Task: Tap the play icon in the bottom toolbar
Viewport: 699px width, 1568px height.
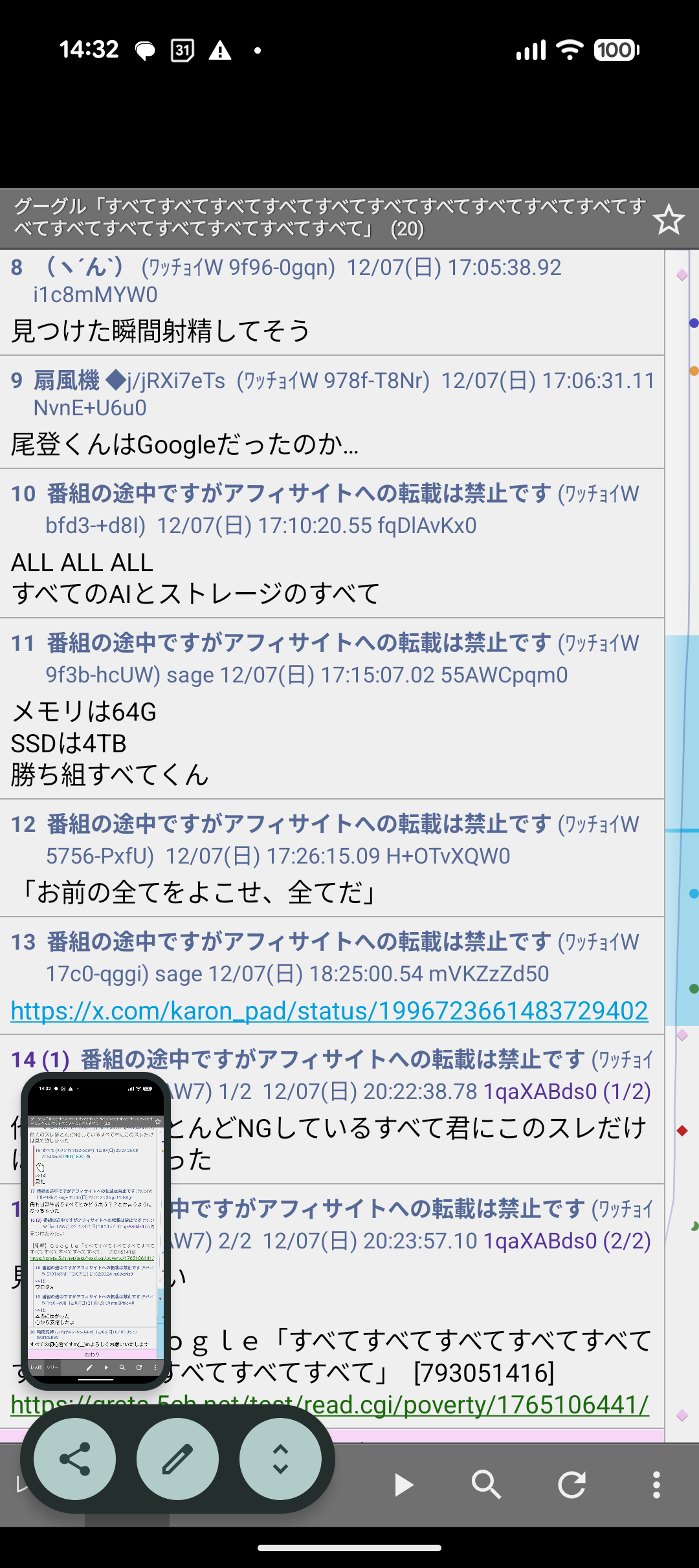Action: [403, 1485]
